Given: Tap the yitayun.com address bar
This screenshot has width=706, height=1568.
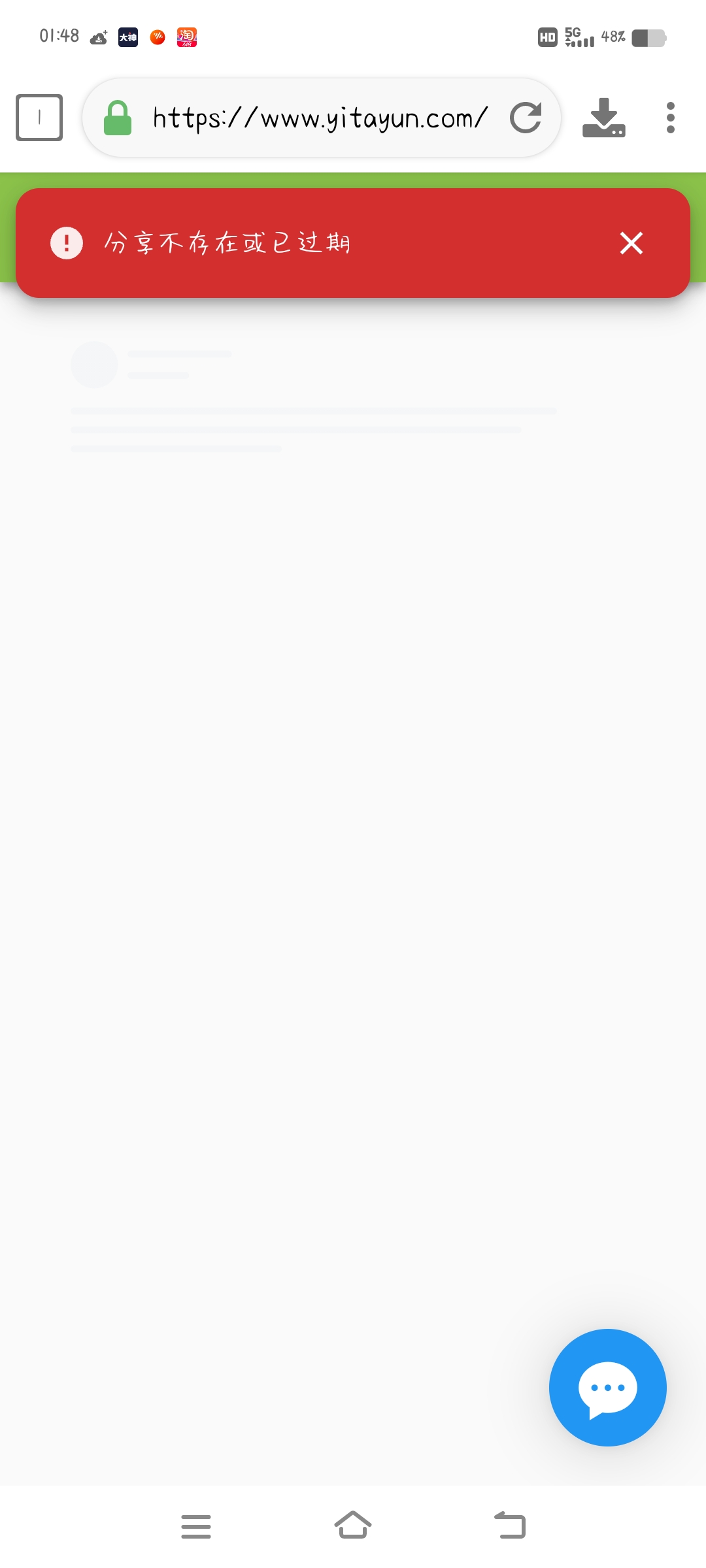Looking at the screenshot, I should pos(320,118).
